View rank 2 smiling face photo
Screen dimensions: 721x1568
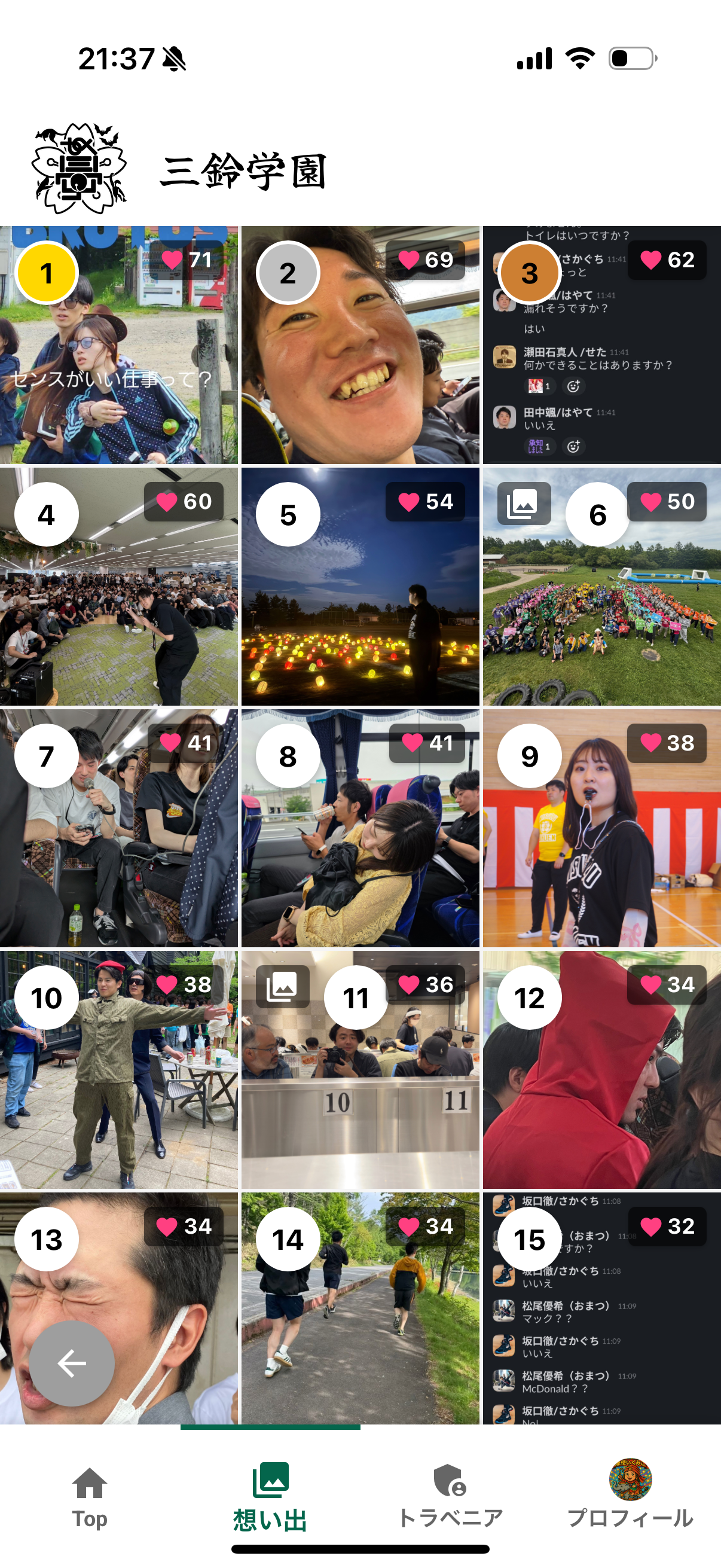click(360, 365)
